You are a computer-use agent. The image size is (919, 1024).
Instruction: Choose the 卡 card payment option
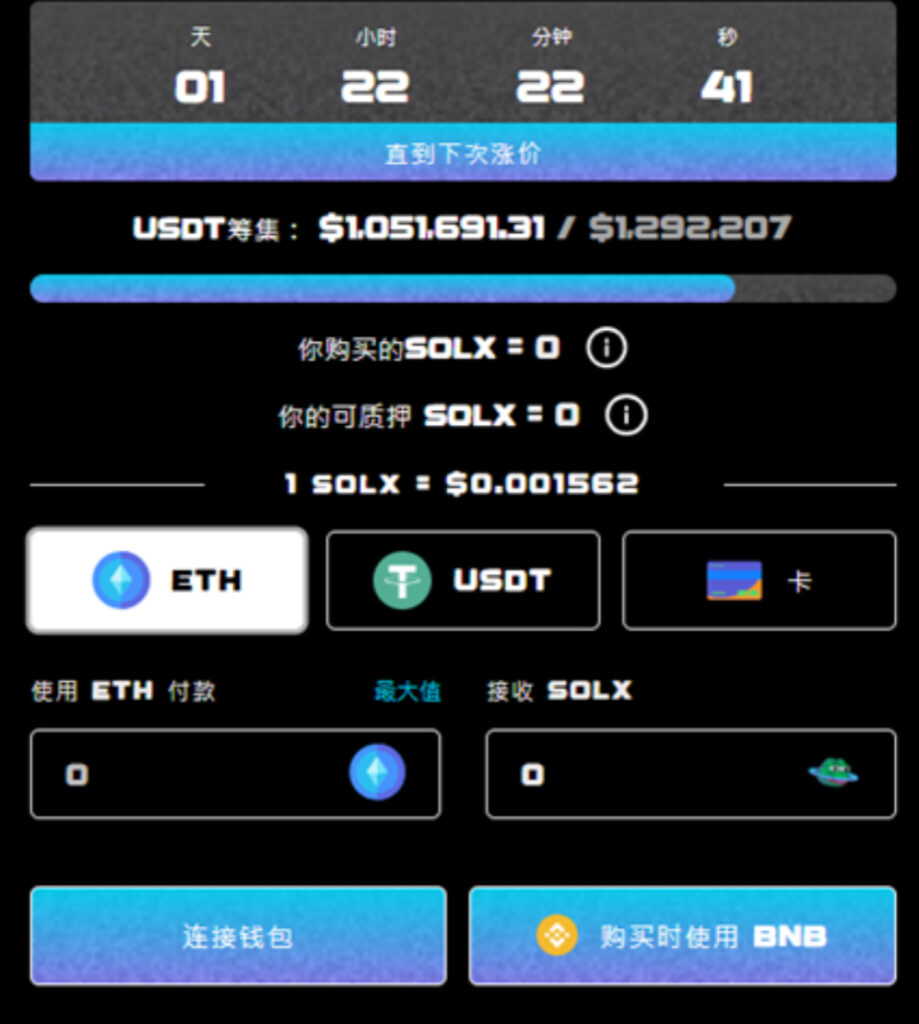click(759, 580)
